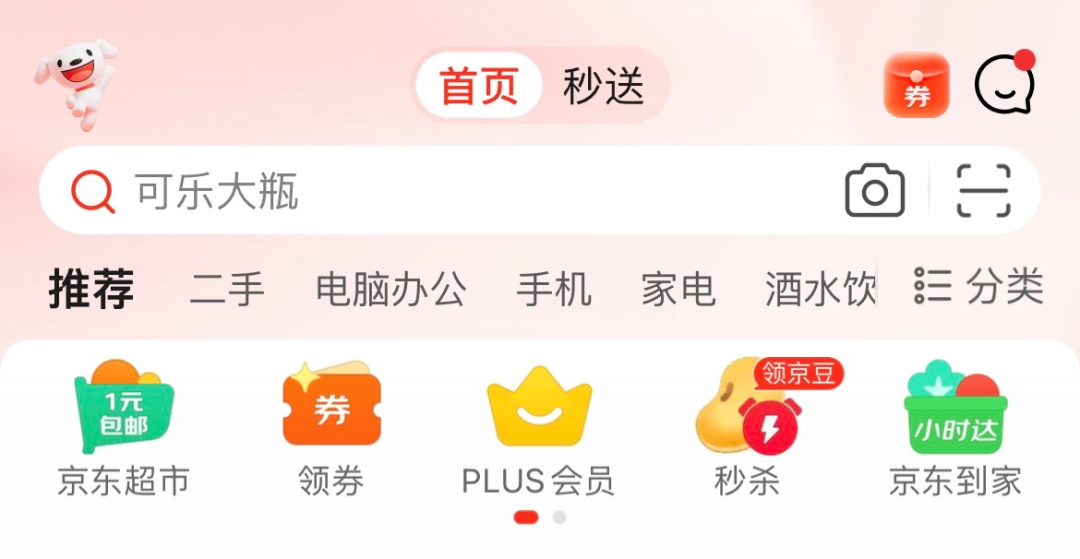
Task: Open camera image search
Action: coord(875,191)
